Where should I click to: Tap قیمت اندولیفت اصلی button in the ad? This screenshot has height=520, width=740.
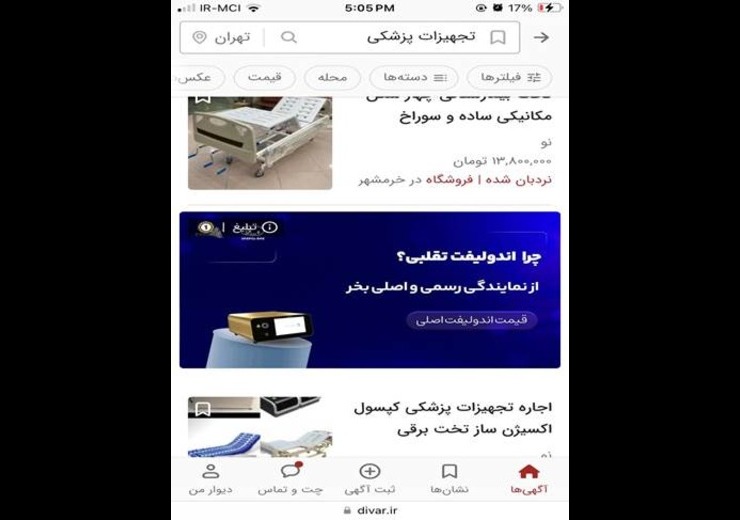click(x=471, y=320)
